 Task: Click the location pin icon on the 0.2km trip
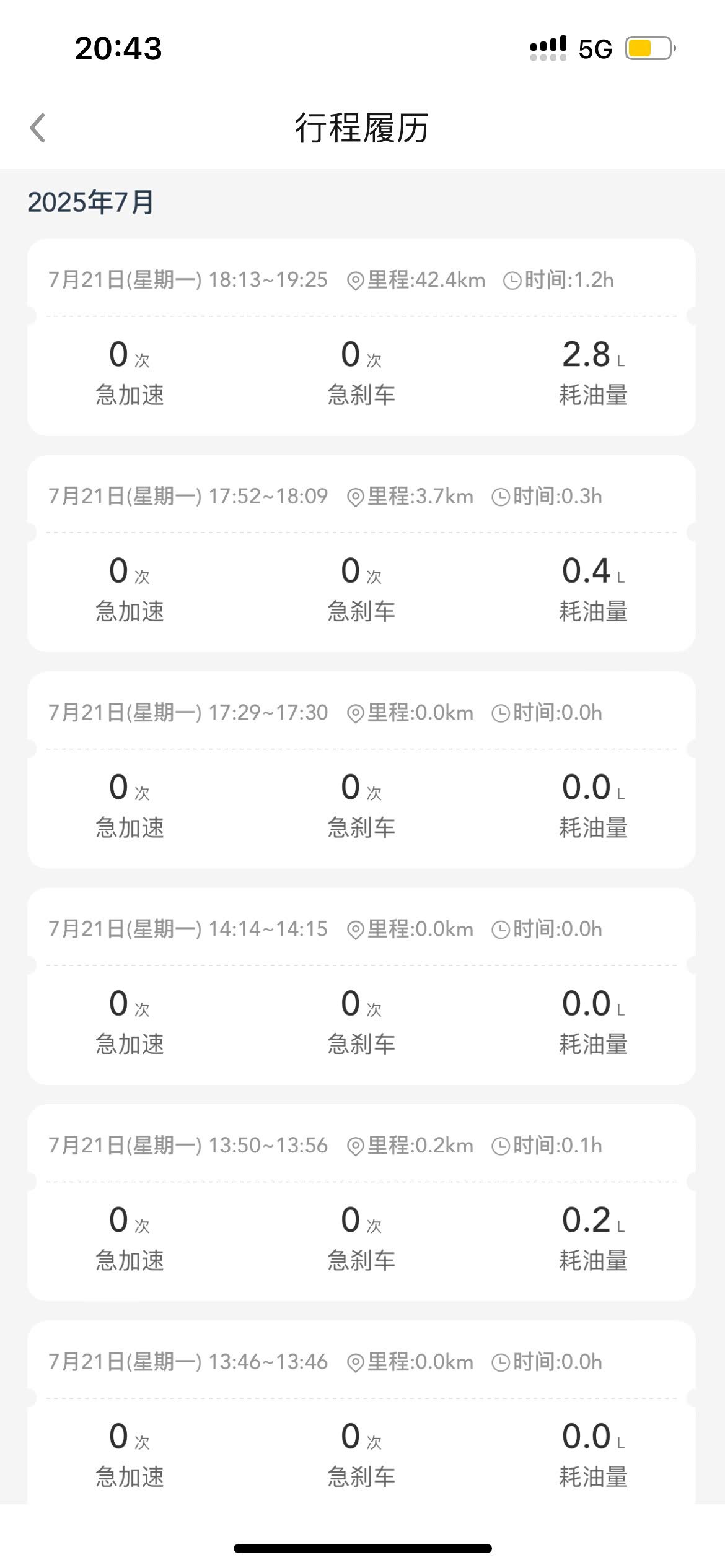click(x=356, y=1146)
